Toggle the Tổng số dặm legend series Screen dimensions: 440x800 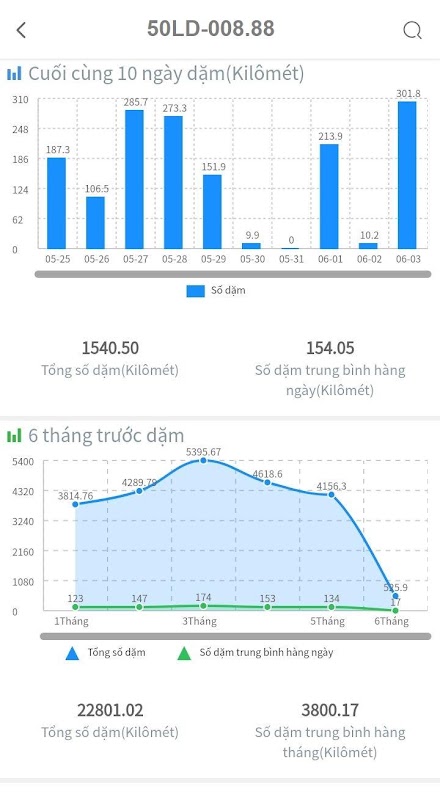[106, 653]
